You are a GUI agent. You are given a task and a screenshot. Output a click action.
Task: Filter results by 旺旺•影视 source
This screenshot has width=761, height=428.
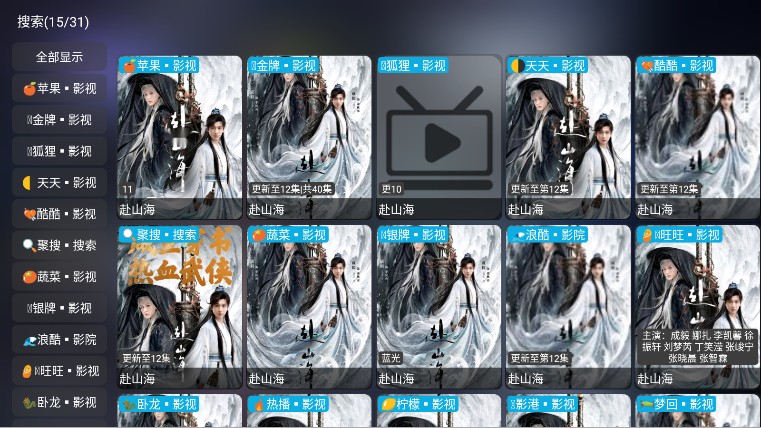coord(59,370)
